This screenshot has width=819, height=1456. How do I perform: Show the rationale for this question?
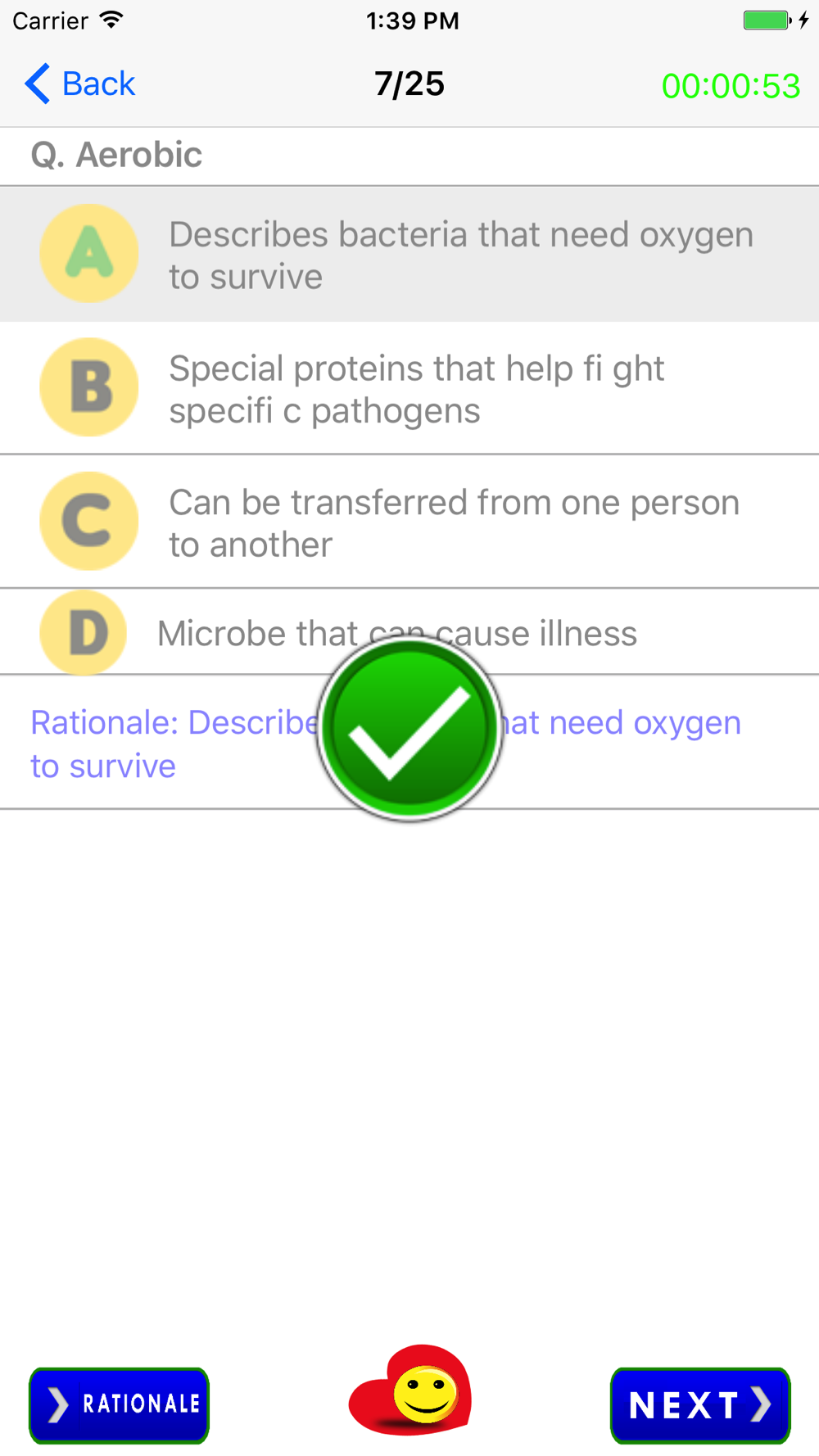pos(120,1405)
